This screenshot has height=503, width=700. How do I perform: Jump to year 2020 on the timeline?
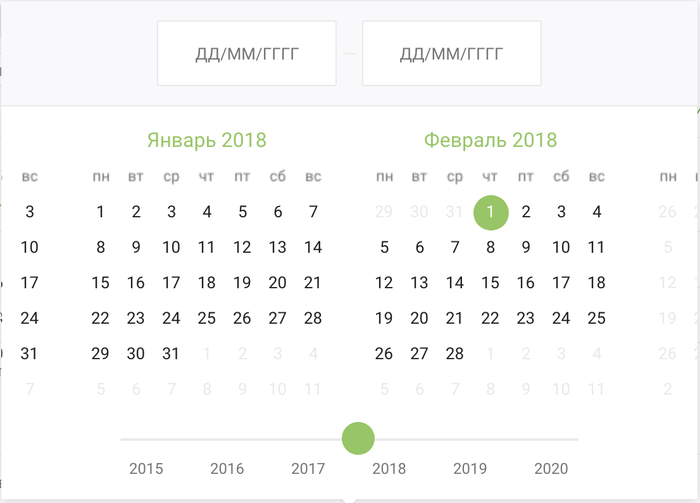pos(551,468)
